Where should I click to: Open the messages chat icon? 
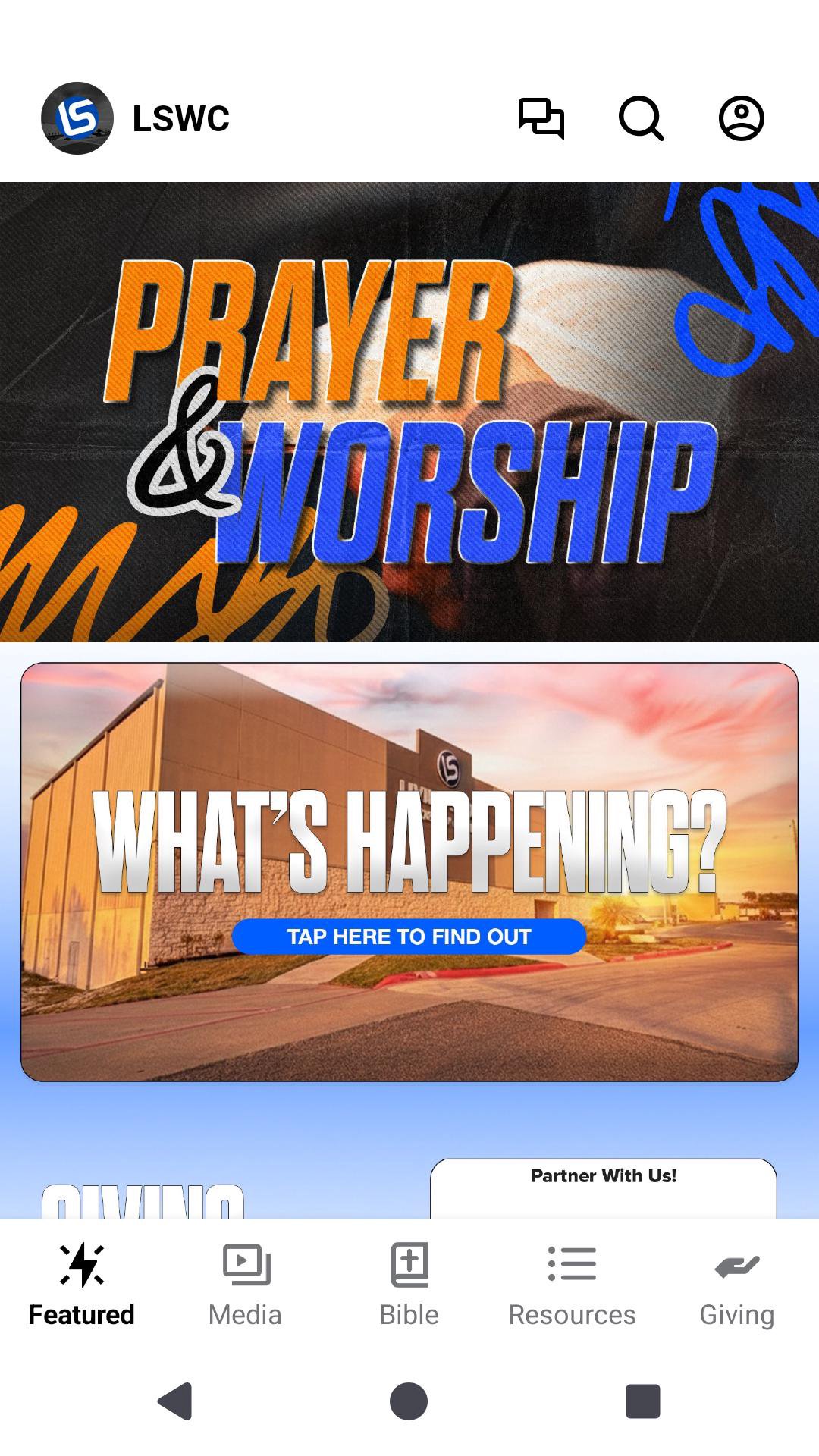click(541, 118)
